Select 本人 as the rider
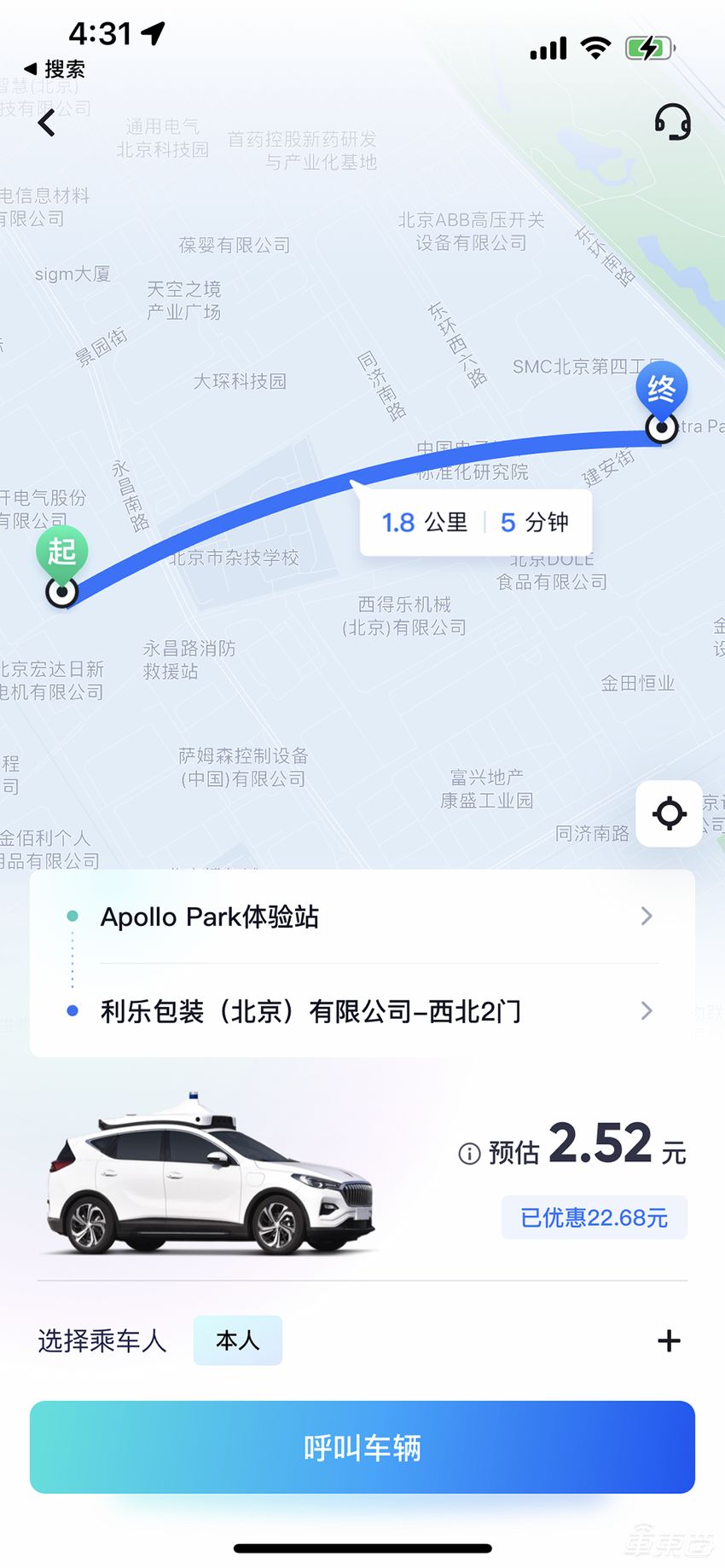Viewport: 725px width, 1568px height. coord(237,1340)
